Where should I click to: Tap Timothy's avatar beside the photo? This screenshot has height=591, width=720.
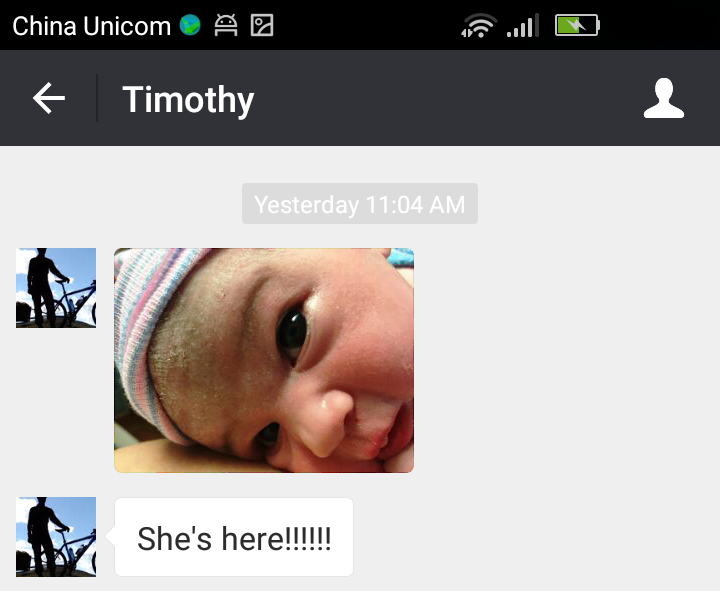[x=56, y=288]
